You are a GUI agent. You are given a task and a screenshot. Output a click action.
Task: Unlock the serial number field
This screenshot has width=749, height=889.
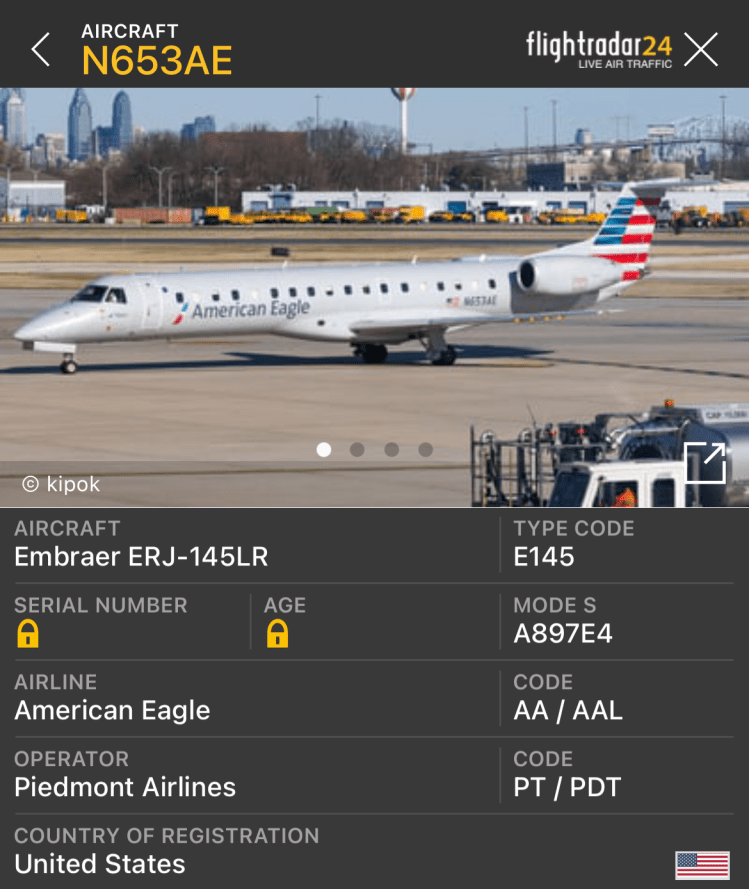tap(28, 633)
